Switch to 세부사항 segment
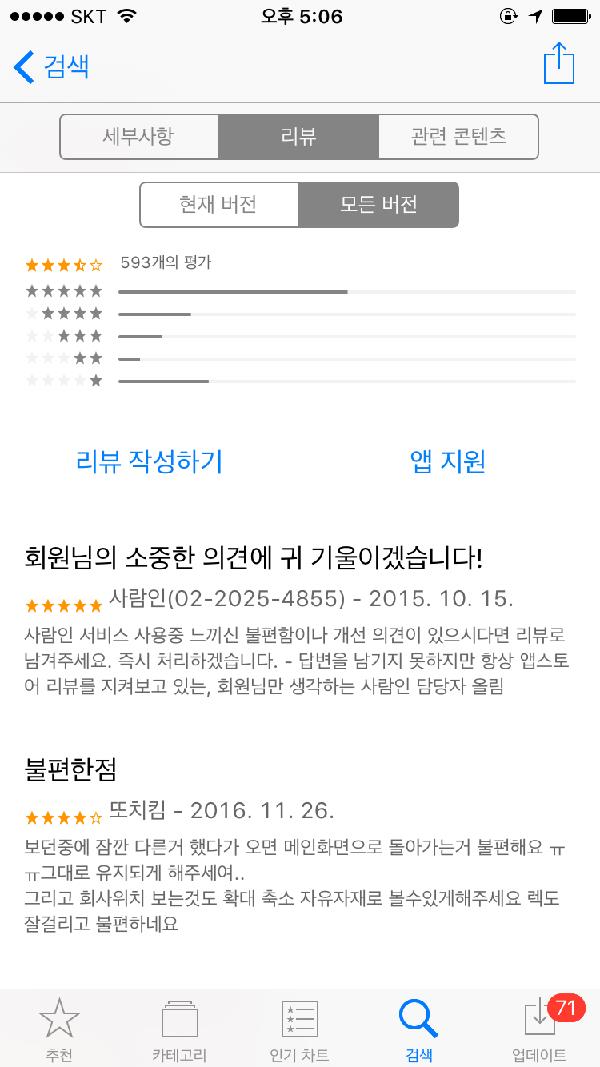The width and height of the screenshot is (600, 1067). pyautogui.click(x=139, y=137)
